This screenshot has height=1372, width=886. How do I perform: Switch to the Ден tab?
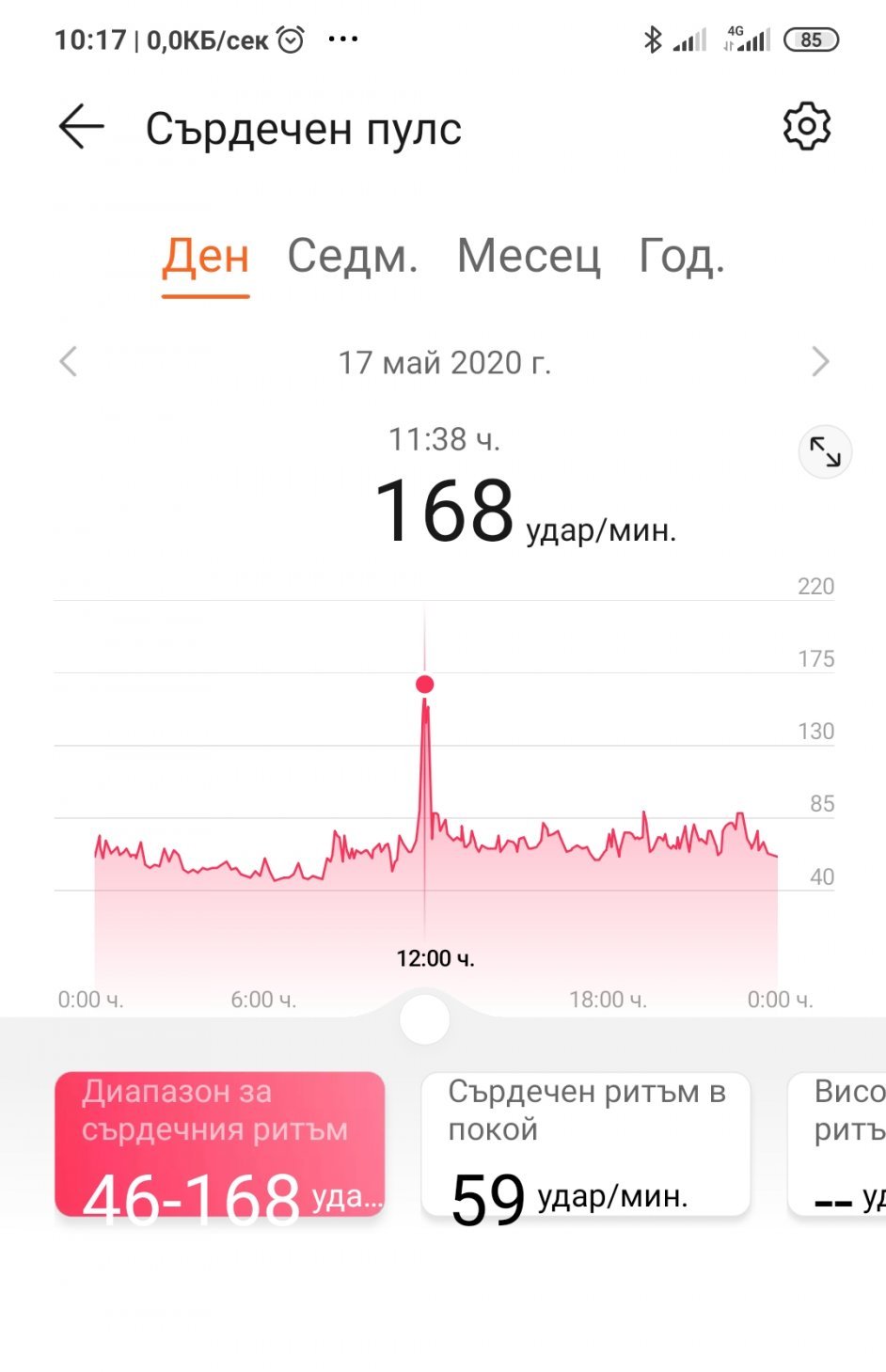coord(205,256)
